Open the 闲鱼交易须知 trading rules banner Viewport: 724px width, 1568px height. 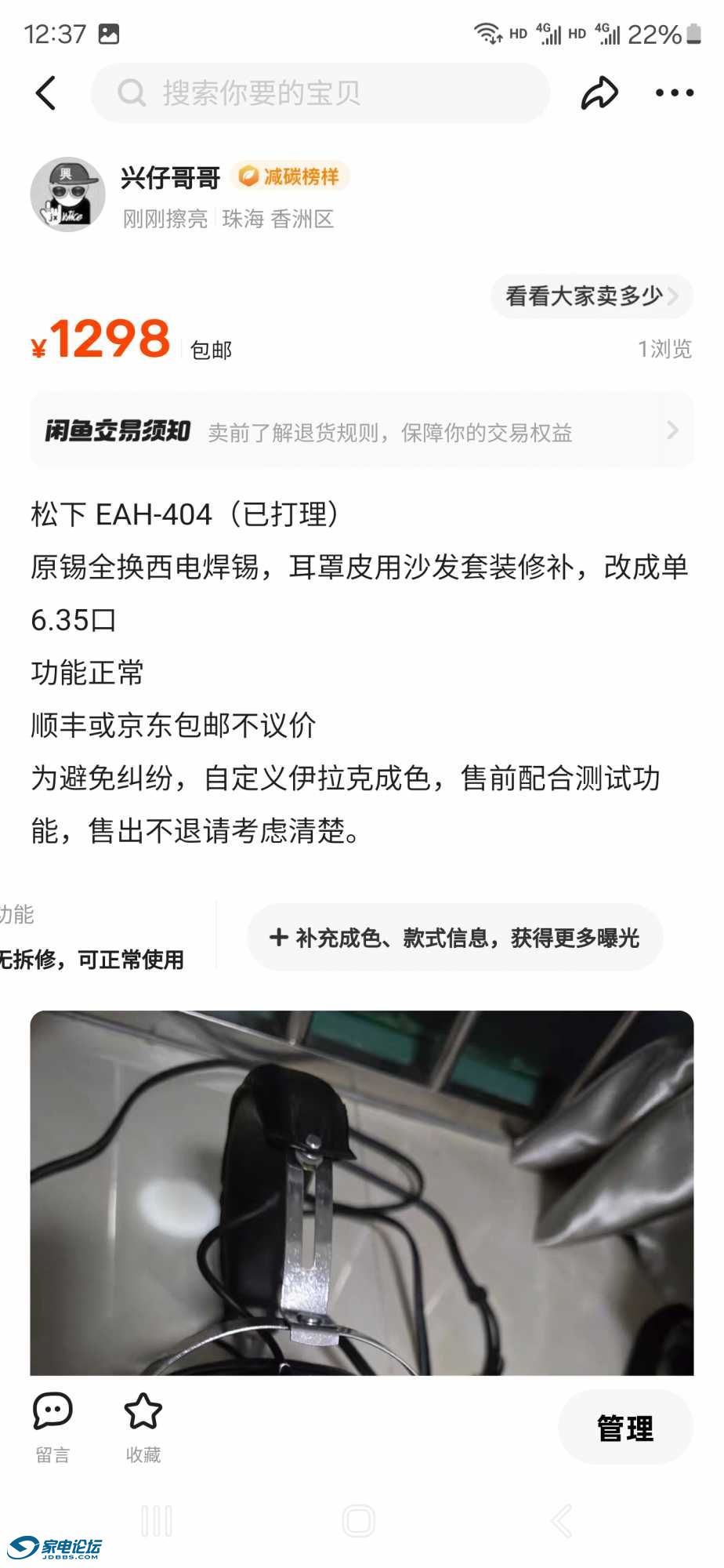[362, 430]
